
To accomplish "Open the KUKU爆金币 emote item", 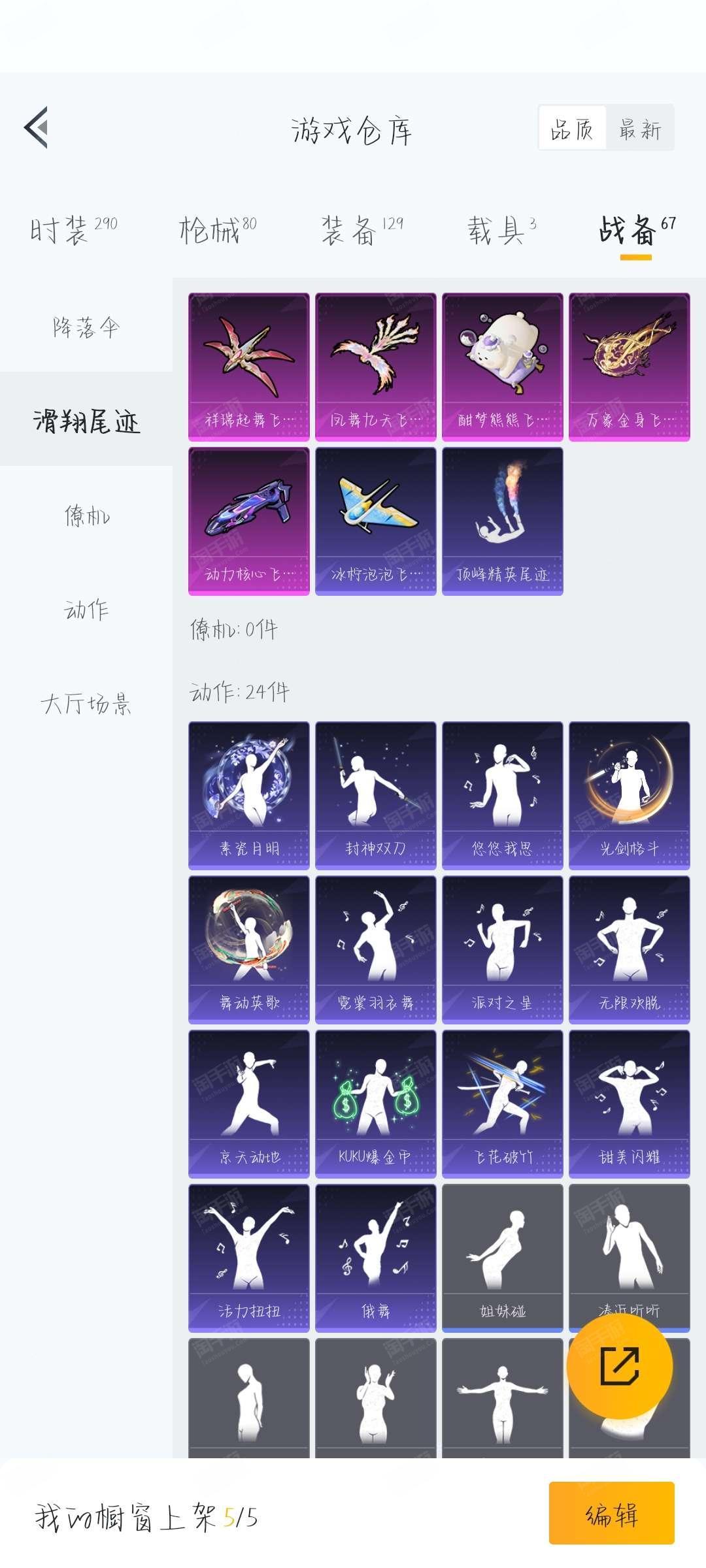I will (375, 1103).
